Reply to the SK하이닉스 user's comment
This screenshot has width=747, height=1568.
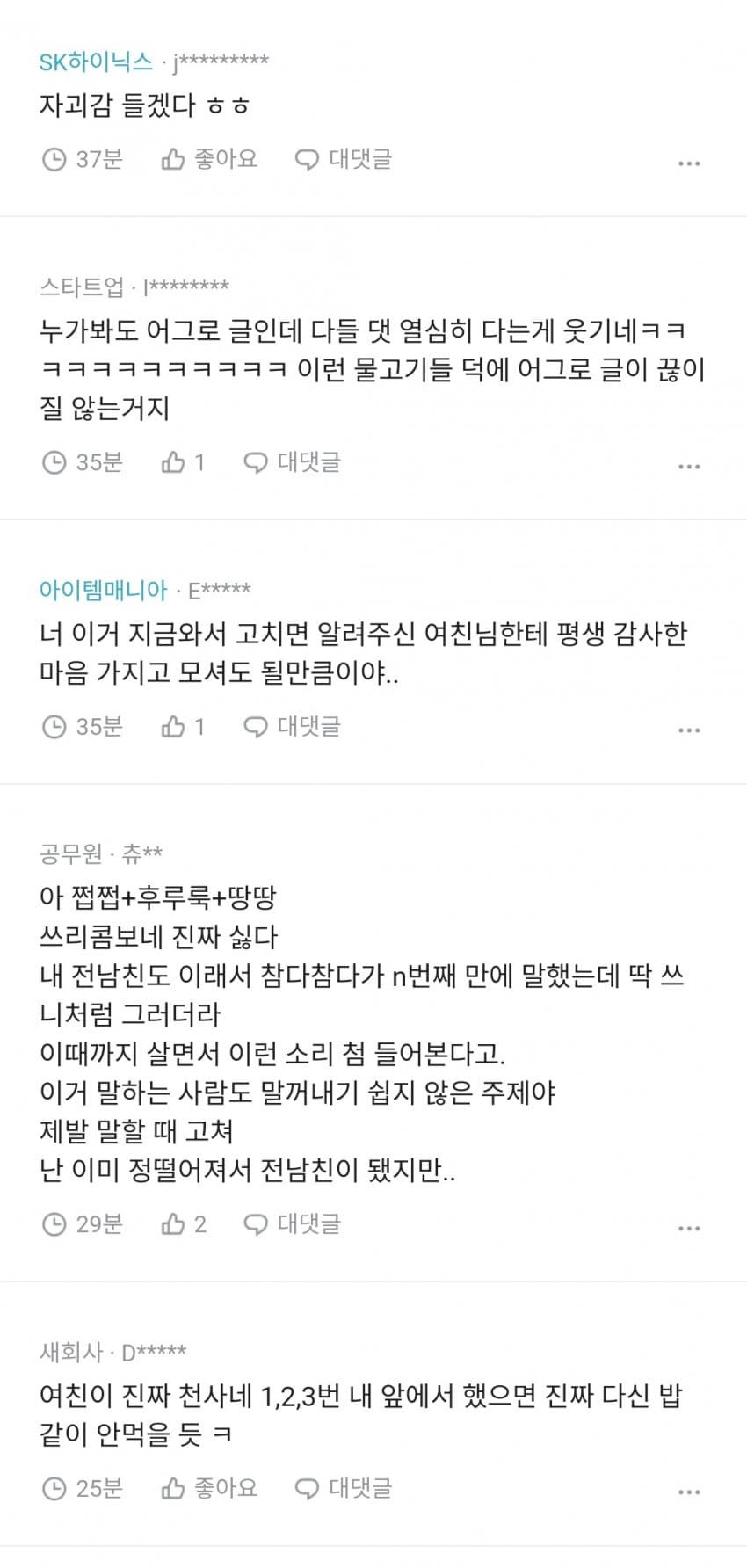343,159
